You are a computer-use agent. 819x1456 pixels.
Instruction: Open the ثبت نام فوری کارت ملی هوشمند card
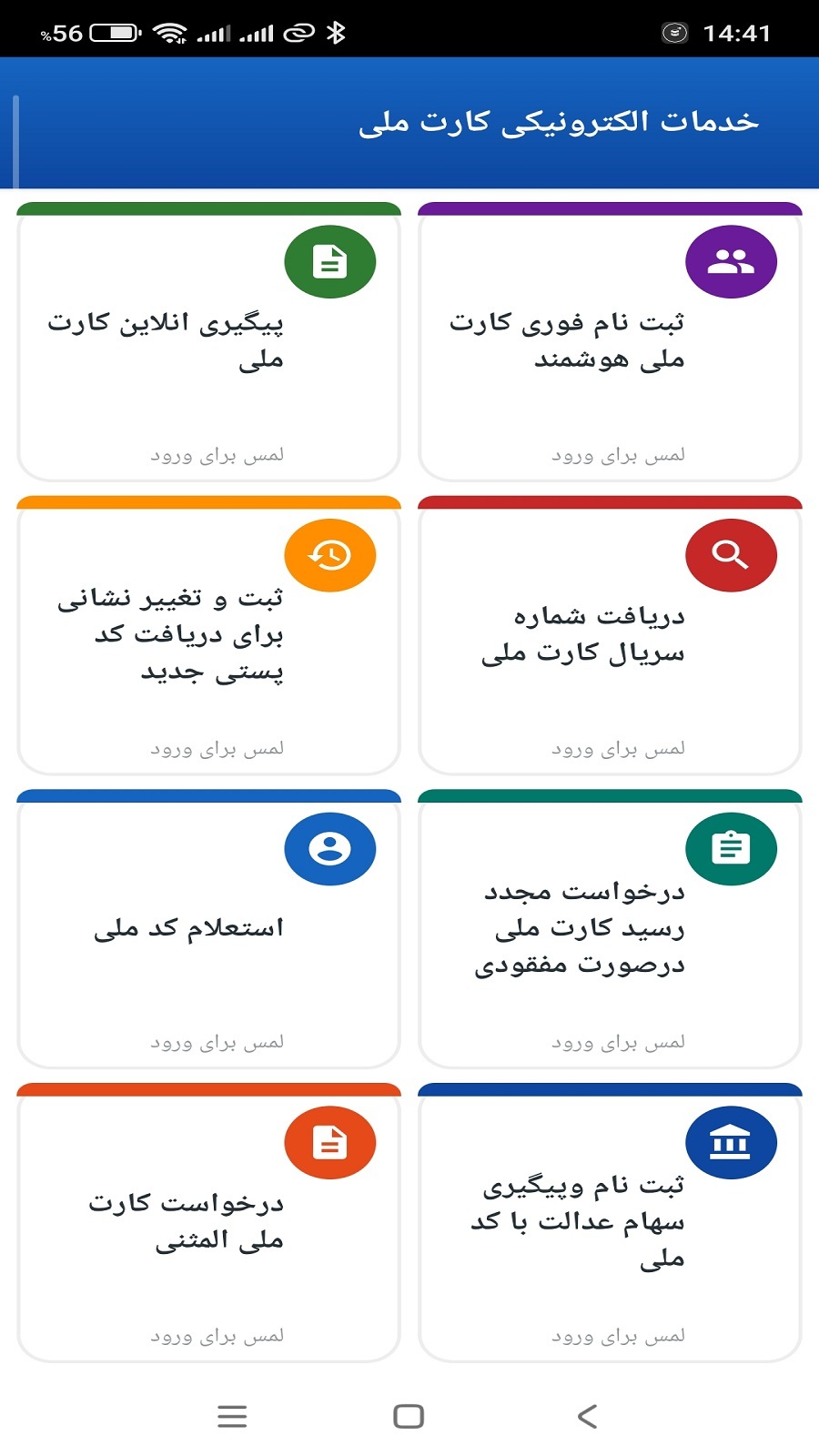click(x=610, y=344)
